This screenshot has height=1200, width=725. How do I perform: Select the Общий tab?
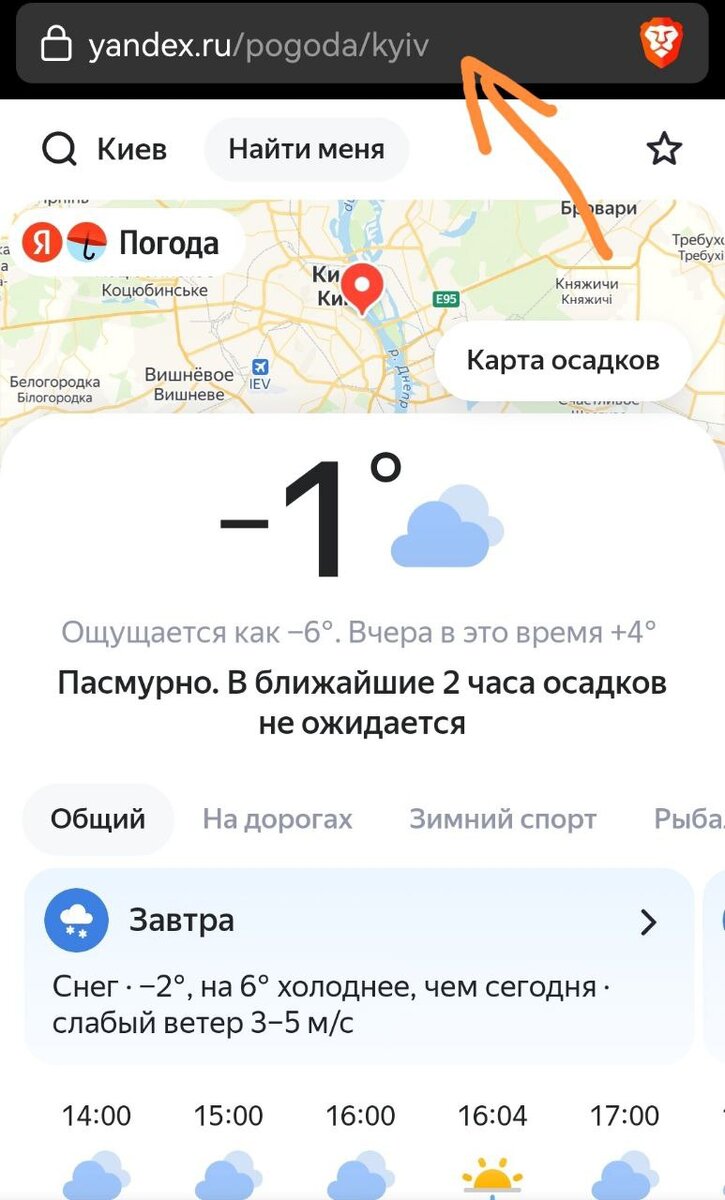click(x=98, y=819)
